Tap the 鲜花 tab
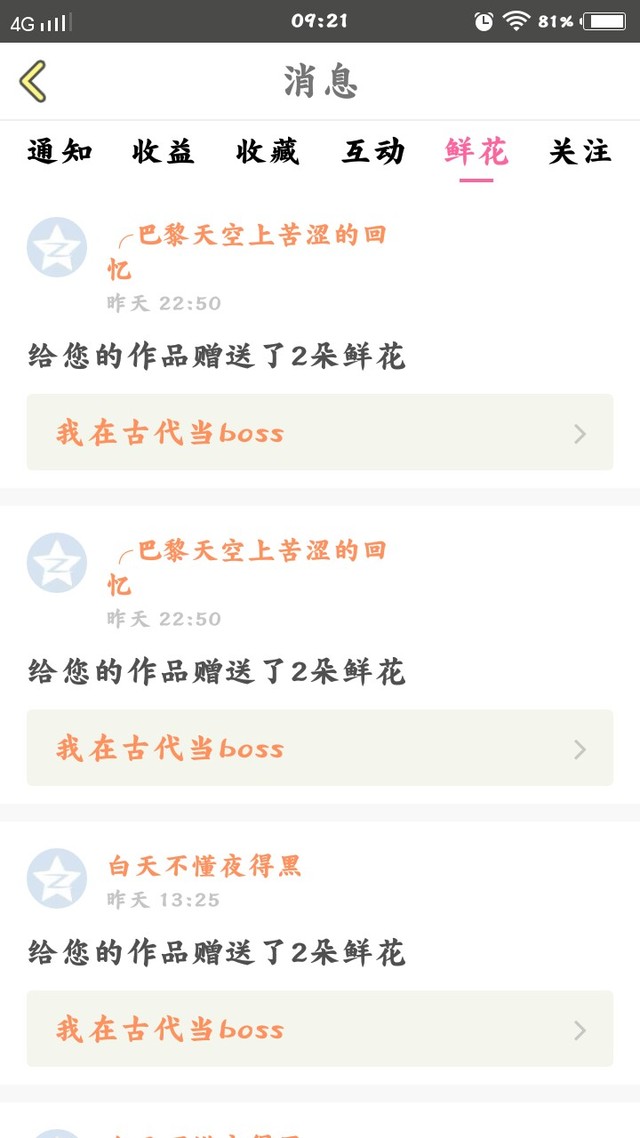 (x=477, y=152)
